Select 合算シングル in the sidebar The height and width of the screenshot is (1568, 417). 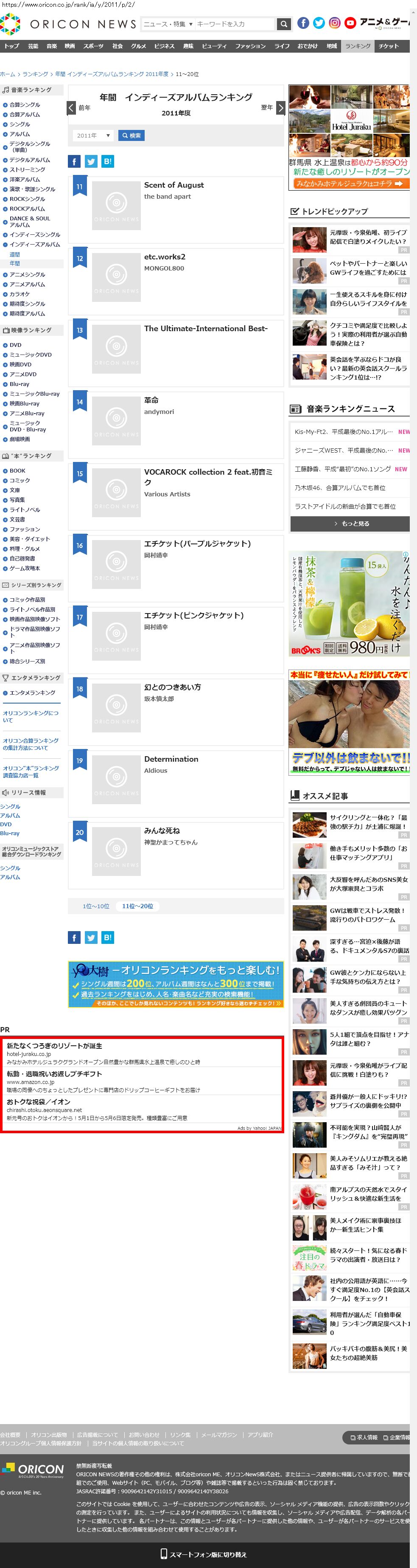coord(24,105)
